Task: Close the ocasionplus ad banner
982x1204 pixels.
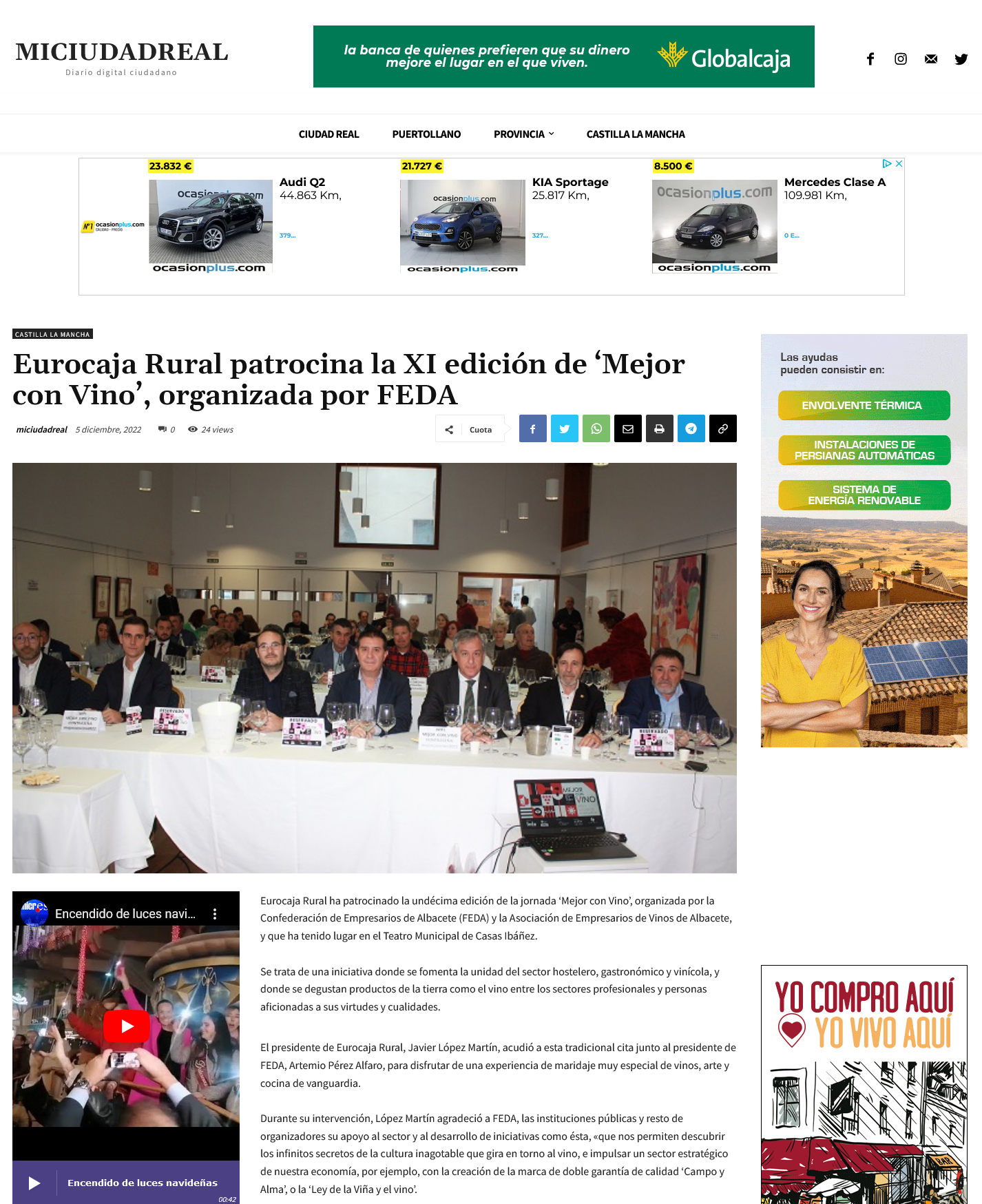Action: tap(899, 164)
